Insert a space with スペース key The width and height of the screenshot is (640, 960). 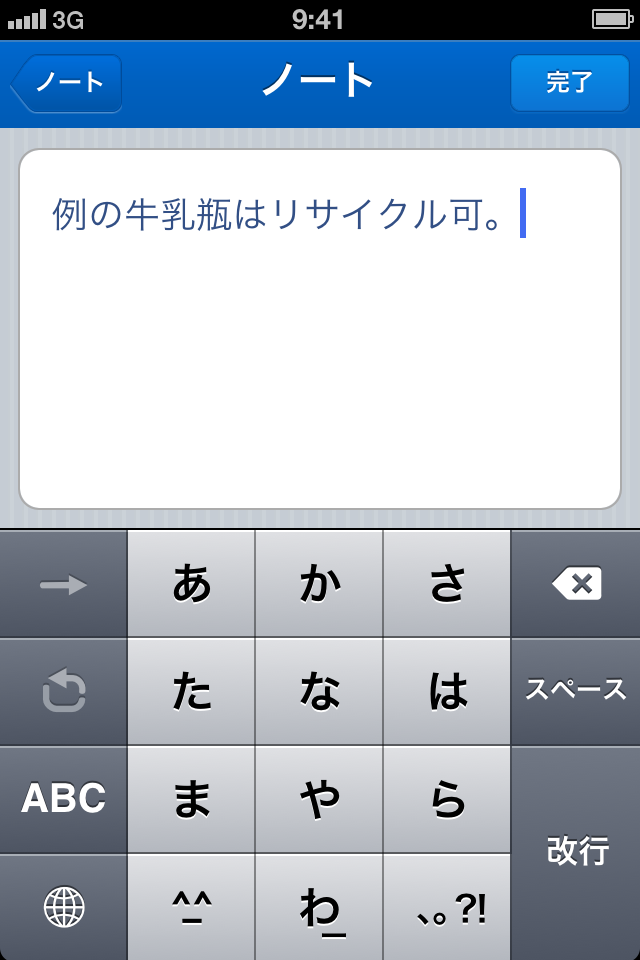coord(576,691)
